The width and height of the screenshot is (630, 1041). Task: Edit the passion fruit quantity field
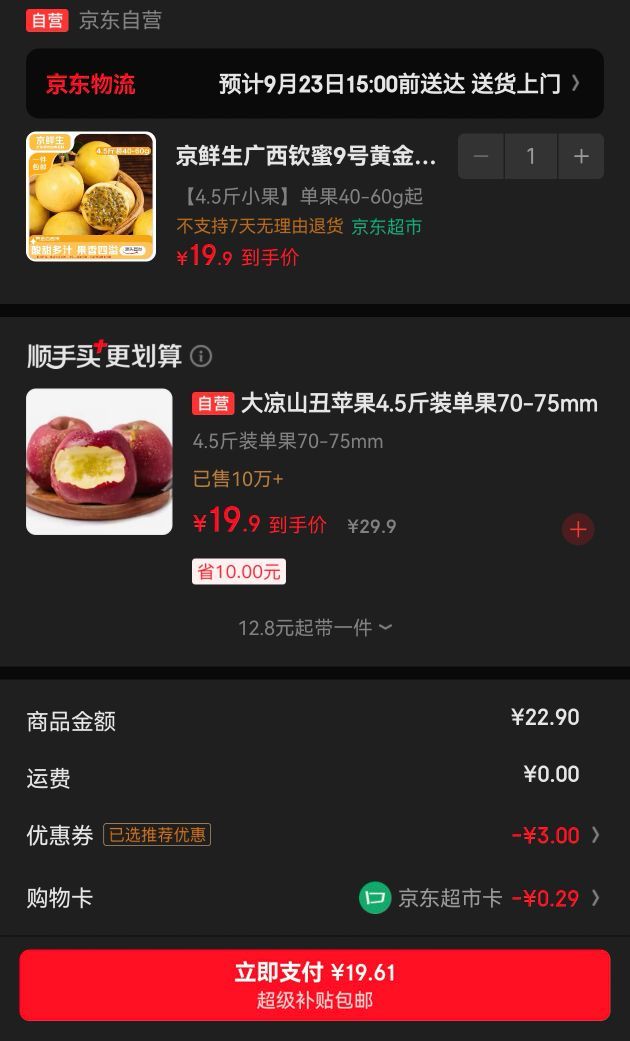click(x=530, y=156)
